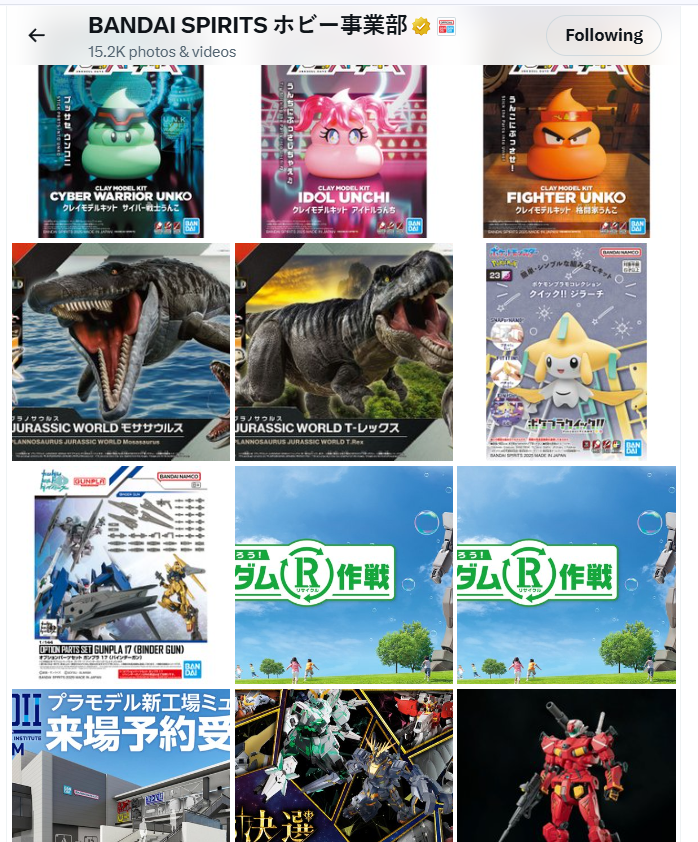698x842 pixels.
Task: Tap the Following button
Action: point(603,35)
